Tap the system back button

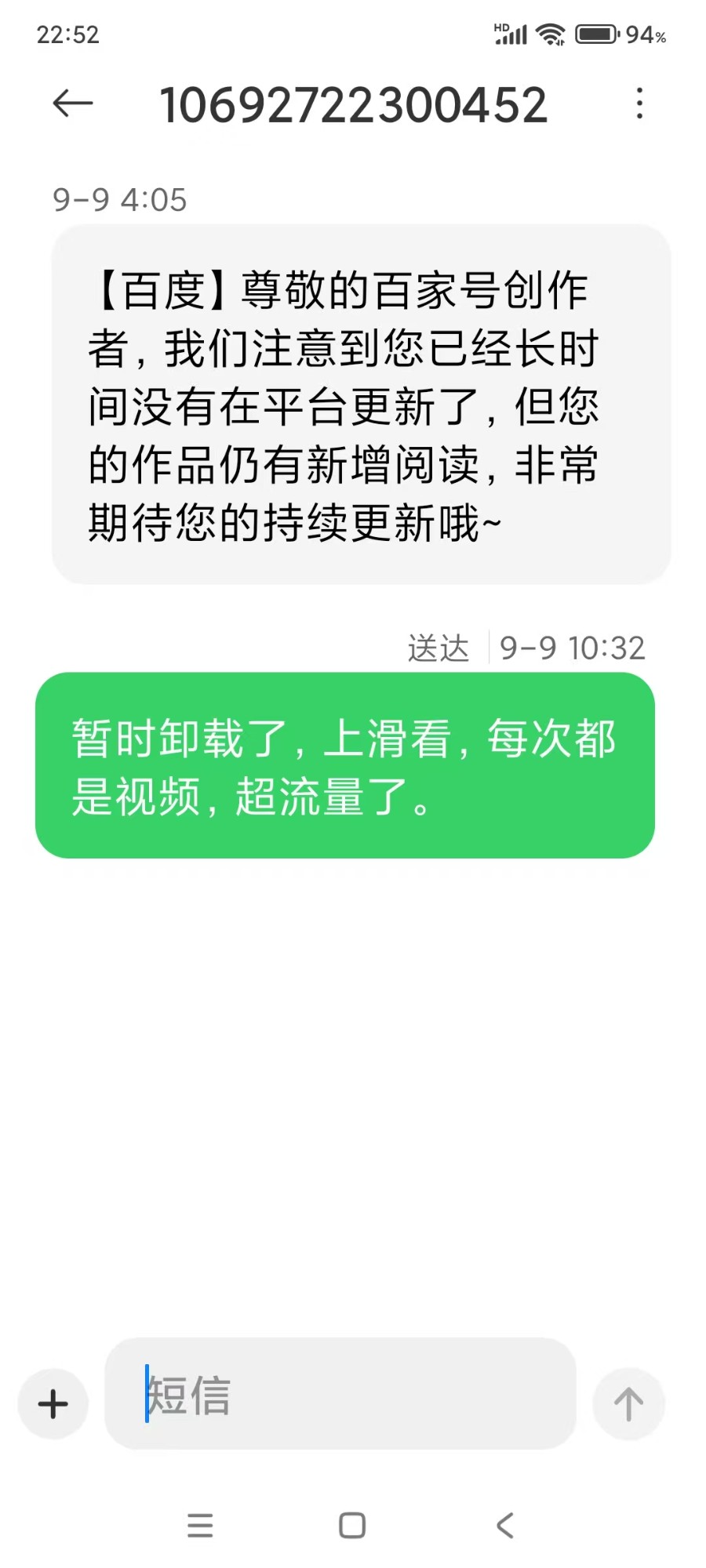pos(505,1525)
